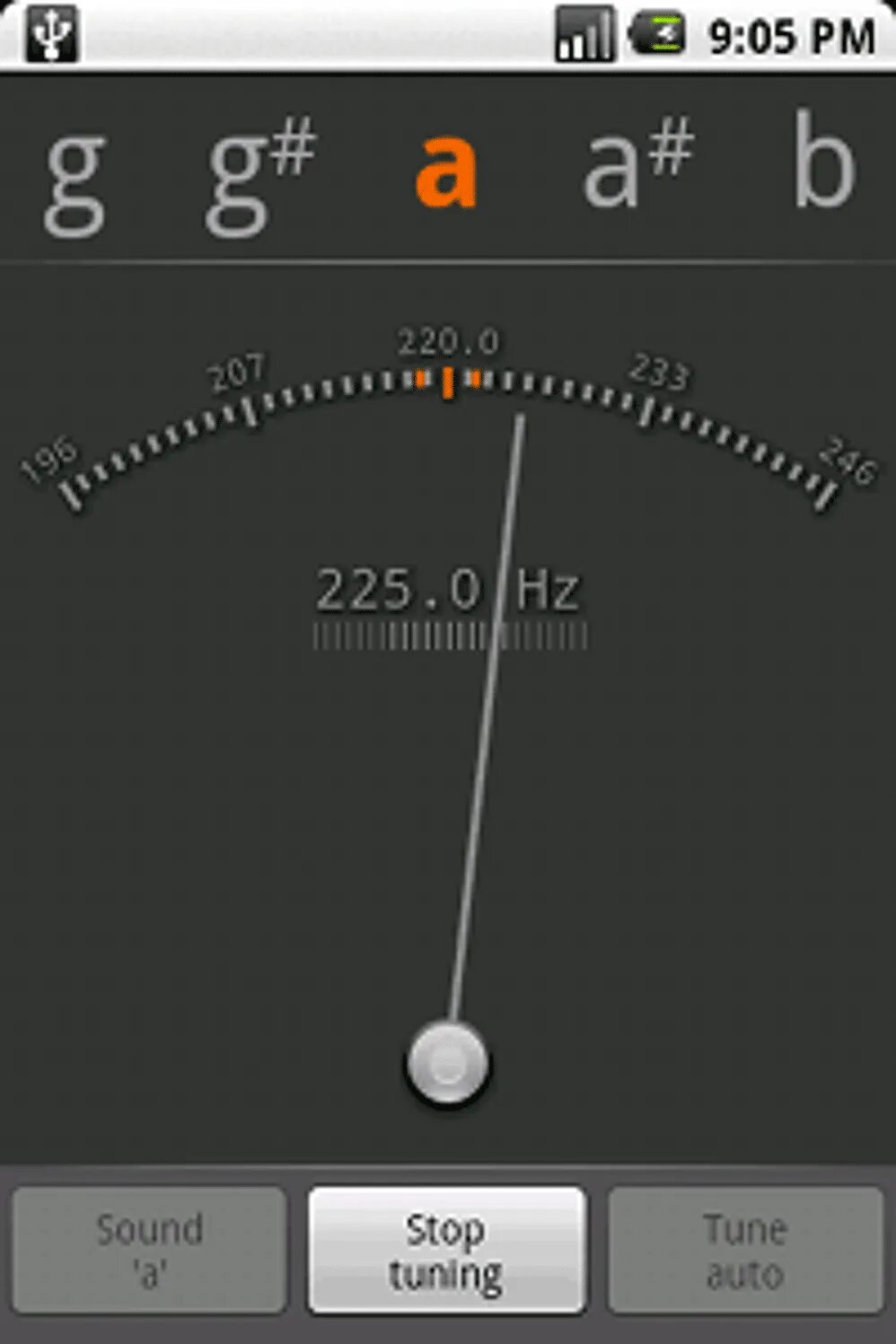Viewport: 896px width, 1344px height.
Task: Choose the highlighted a note
Action: pos(445,171)
